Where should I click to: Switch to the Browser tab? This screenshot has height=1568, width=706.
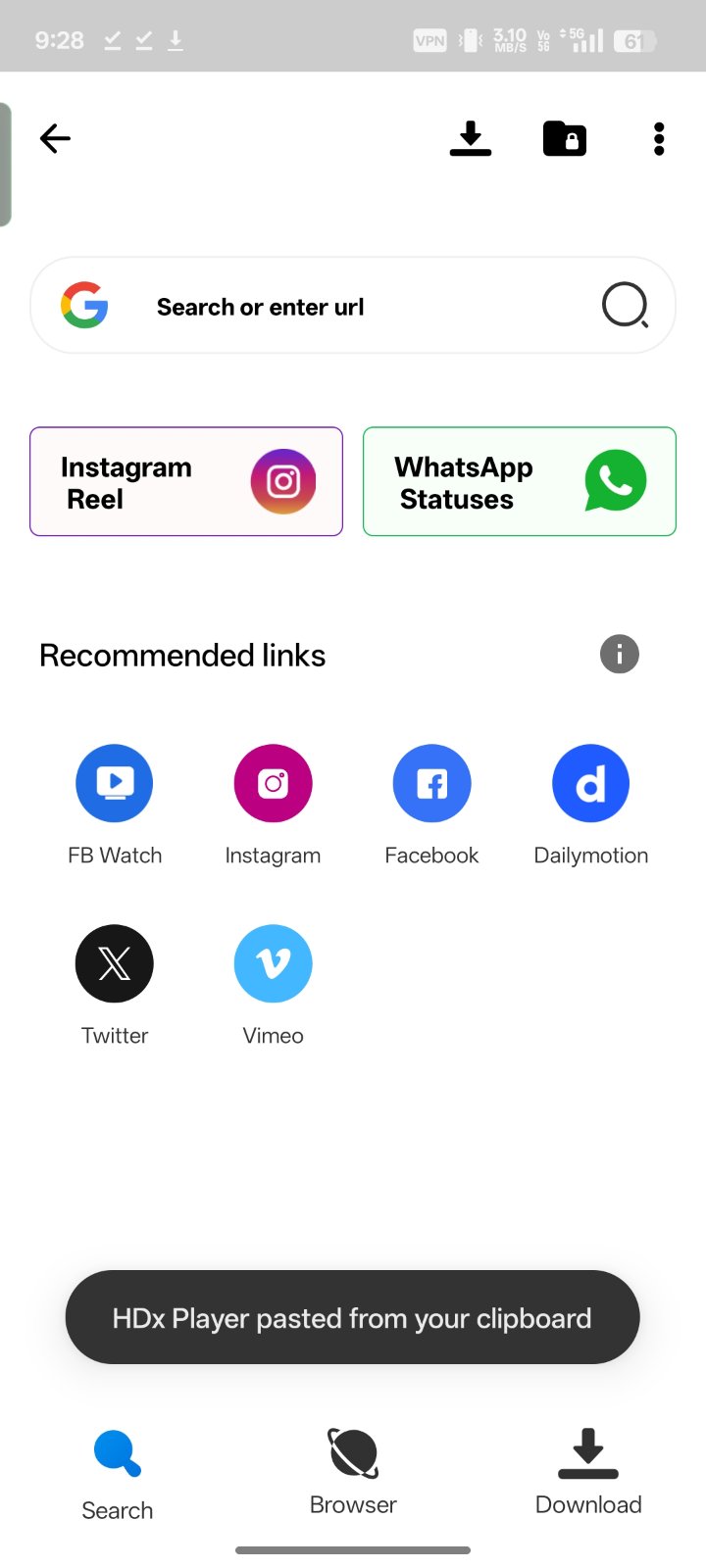353,1472
